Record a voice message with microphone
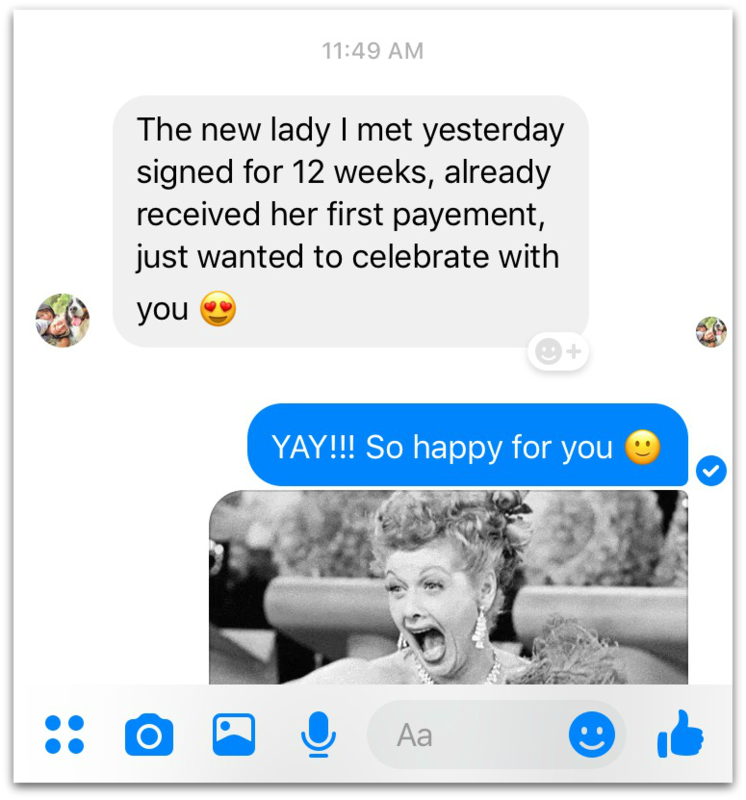This screenshot has height=800, width=746. click(318, 735)
